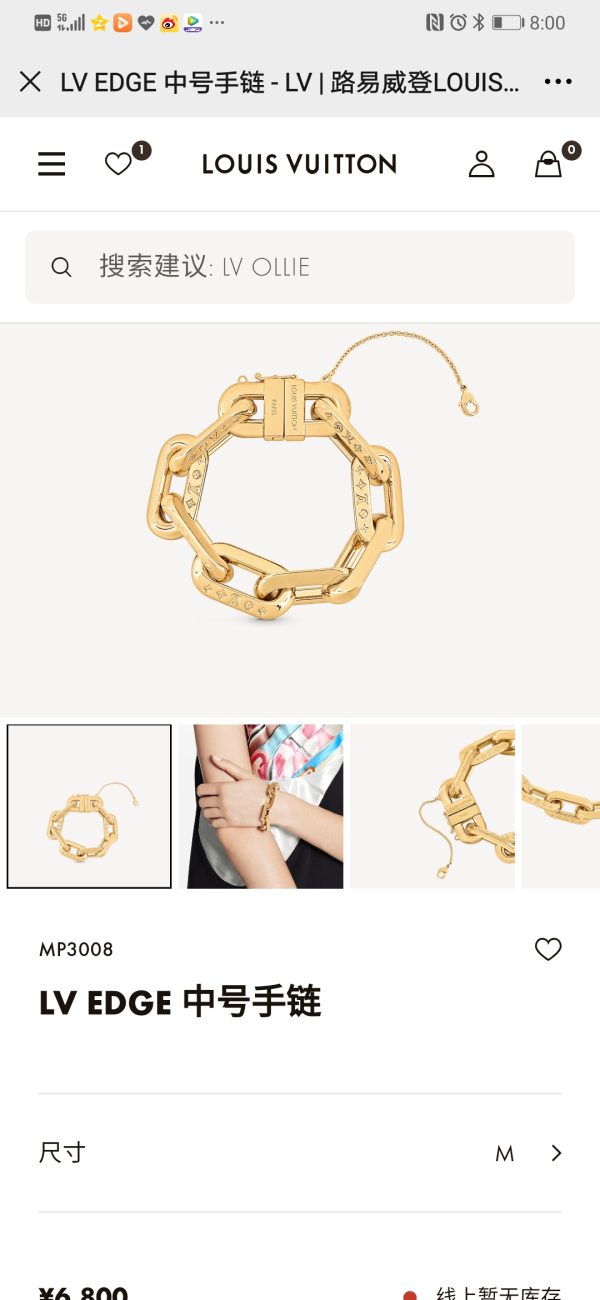Image resolution: width=600 pixels, height=1300 pixels.
Task: Open the 尺寸 size selector row
Action: [x=300, y=1153]
